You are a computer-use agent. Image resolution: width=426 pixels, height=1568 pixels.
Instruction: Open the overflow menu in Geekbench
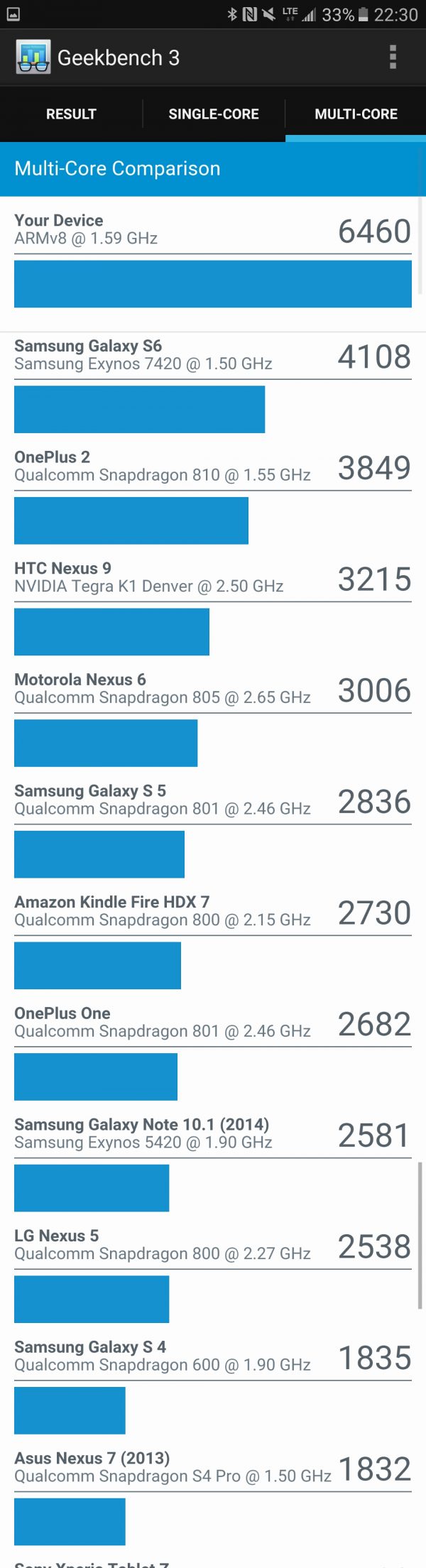(x=393, y=57)
